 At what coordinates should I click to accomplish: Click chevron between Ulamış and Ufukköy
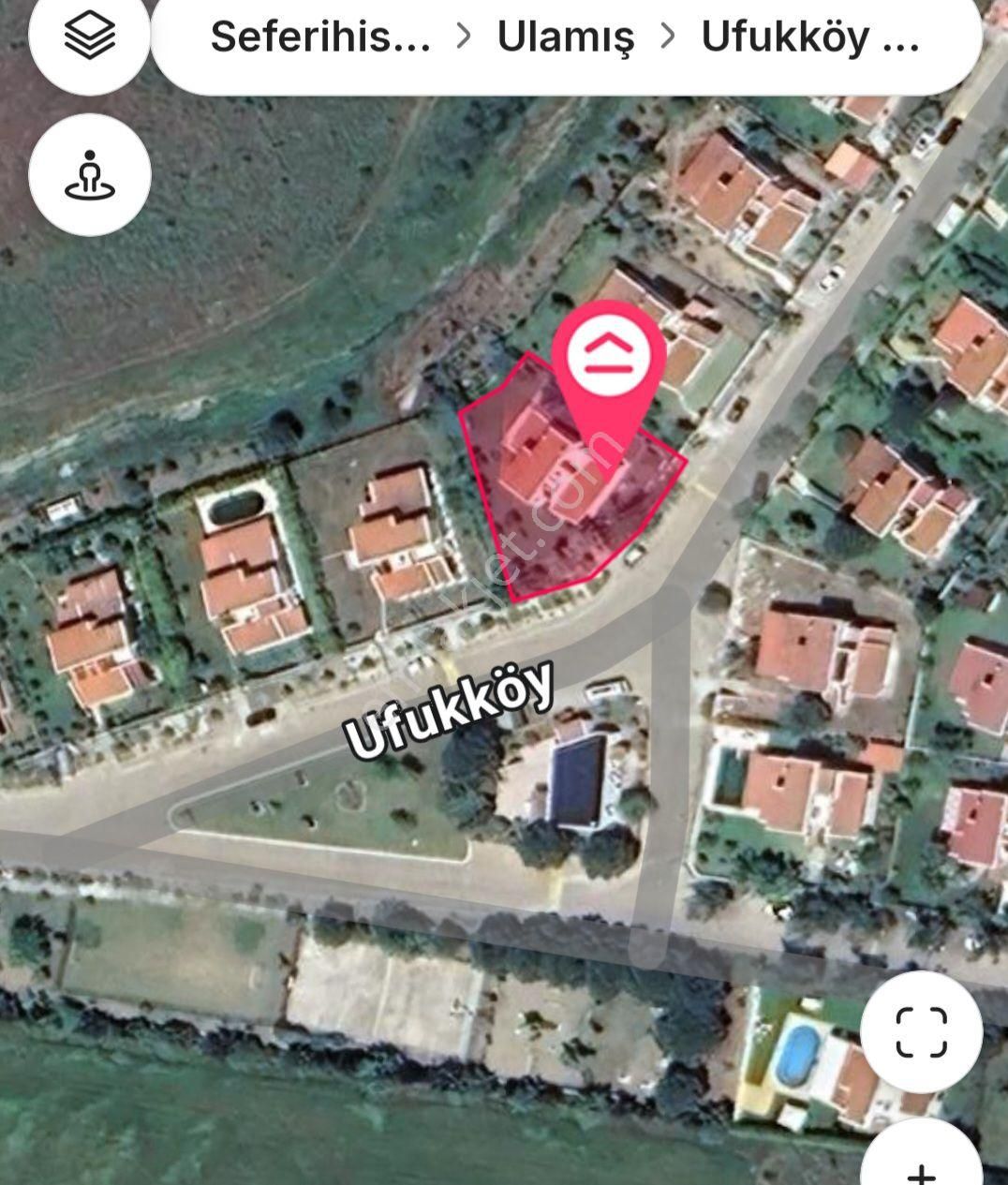pyautogui.click(x=668, y=37)
